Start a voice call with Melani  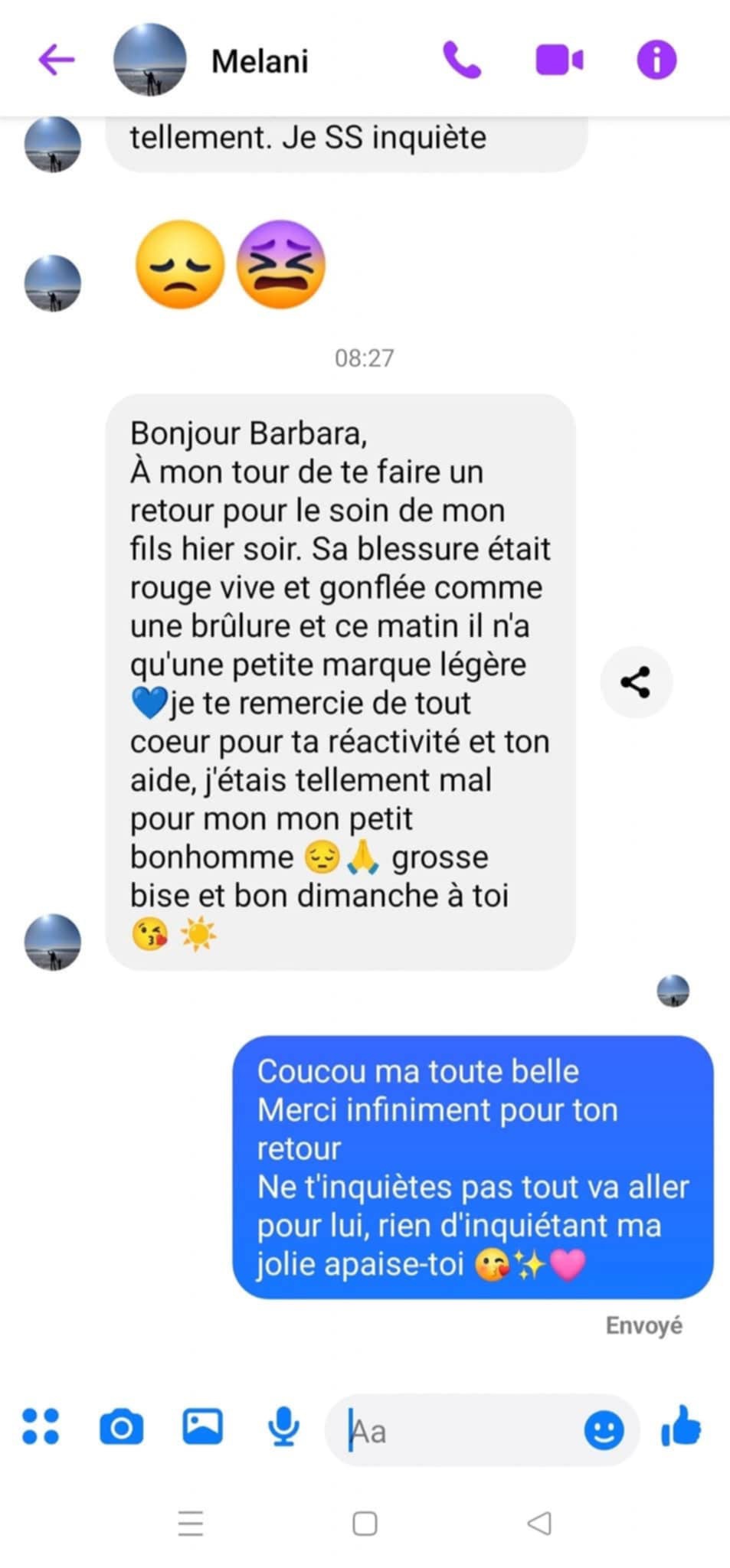pos(462,60)
